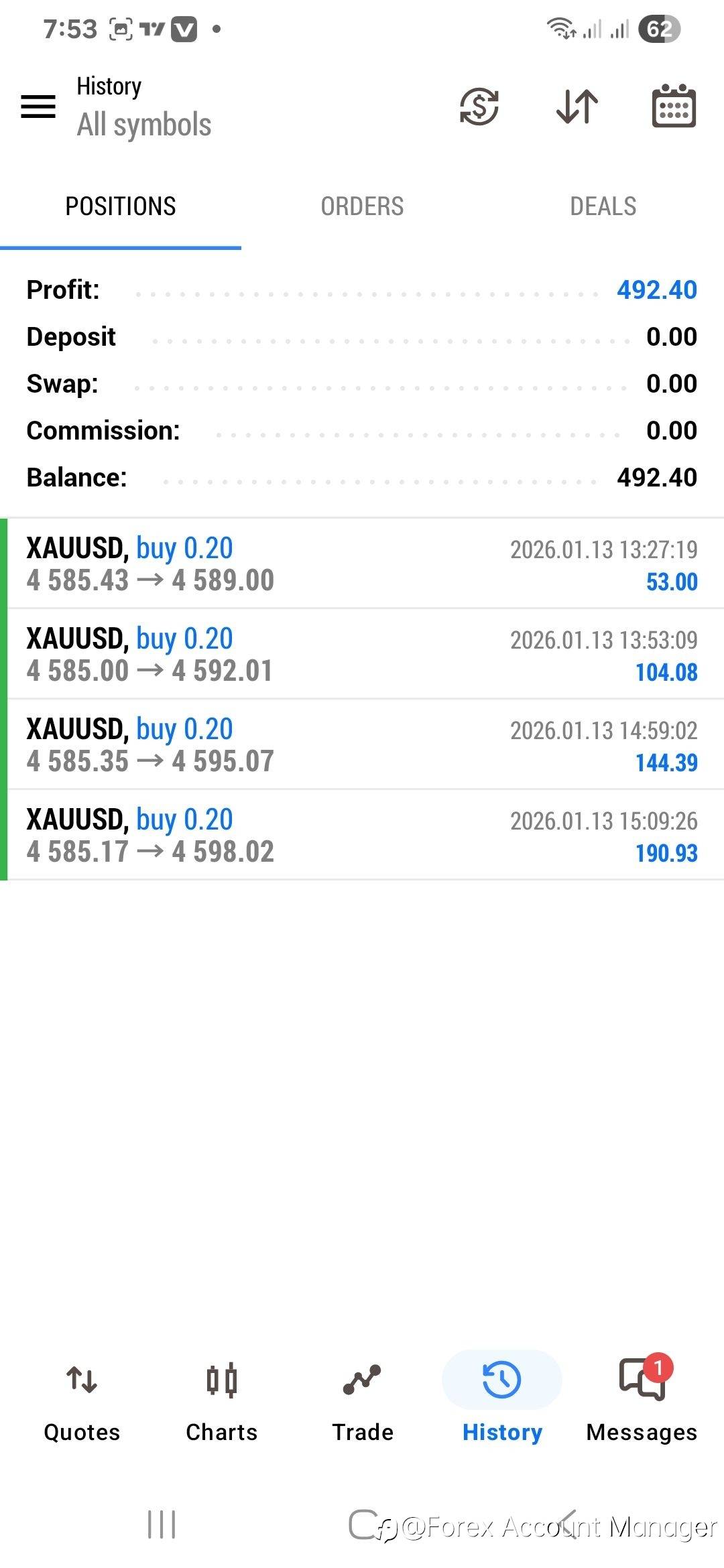Open the sort arrows option
The height and width of the screenshot is (1568, 724).
[x=577, y=107]
